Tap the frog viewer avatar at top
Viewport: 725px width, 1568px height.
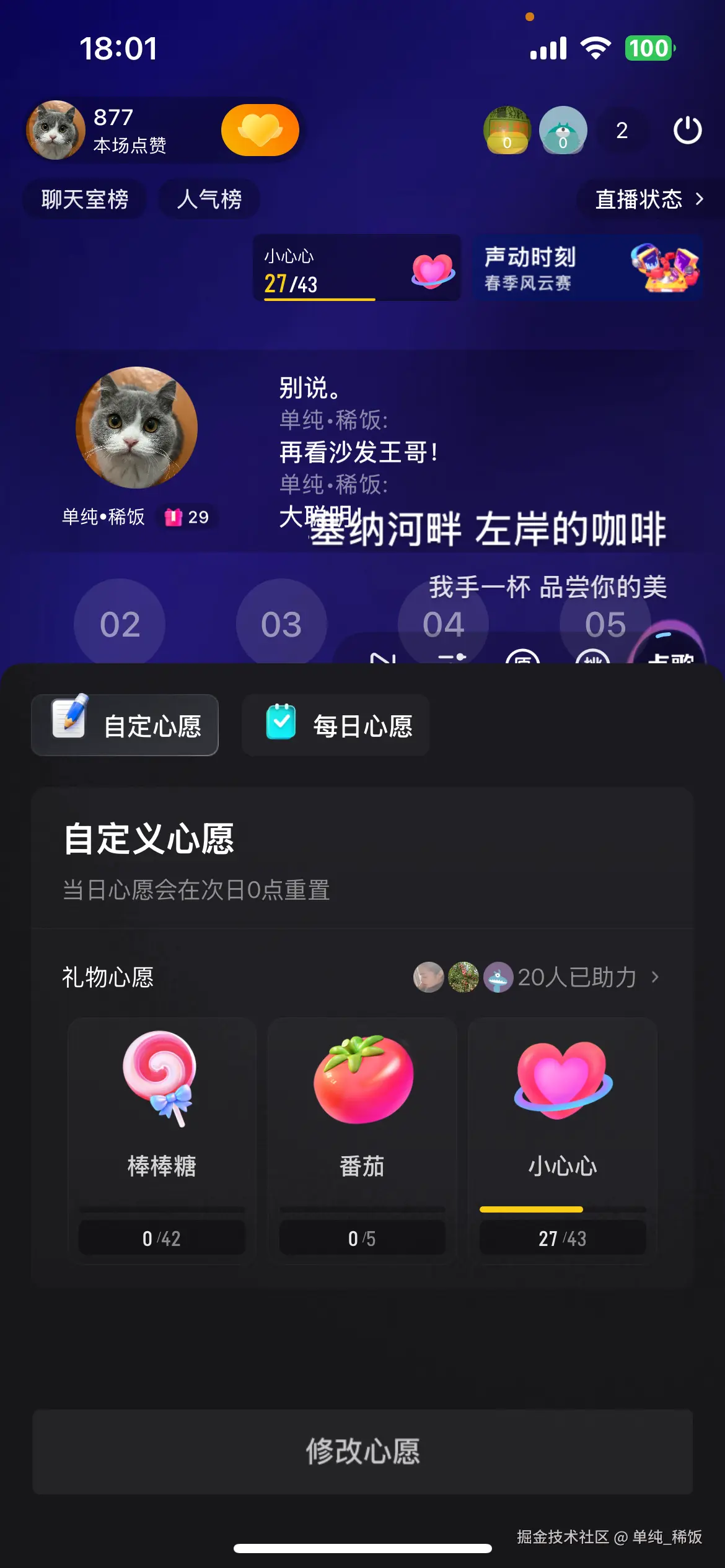[x=562, y=130]
